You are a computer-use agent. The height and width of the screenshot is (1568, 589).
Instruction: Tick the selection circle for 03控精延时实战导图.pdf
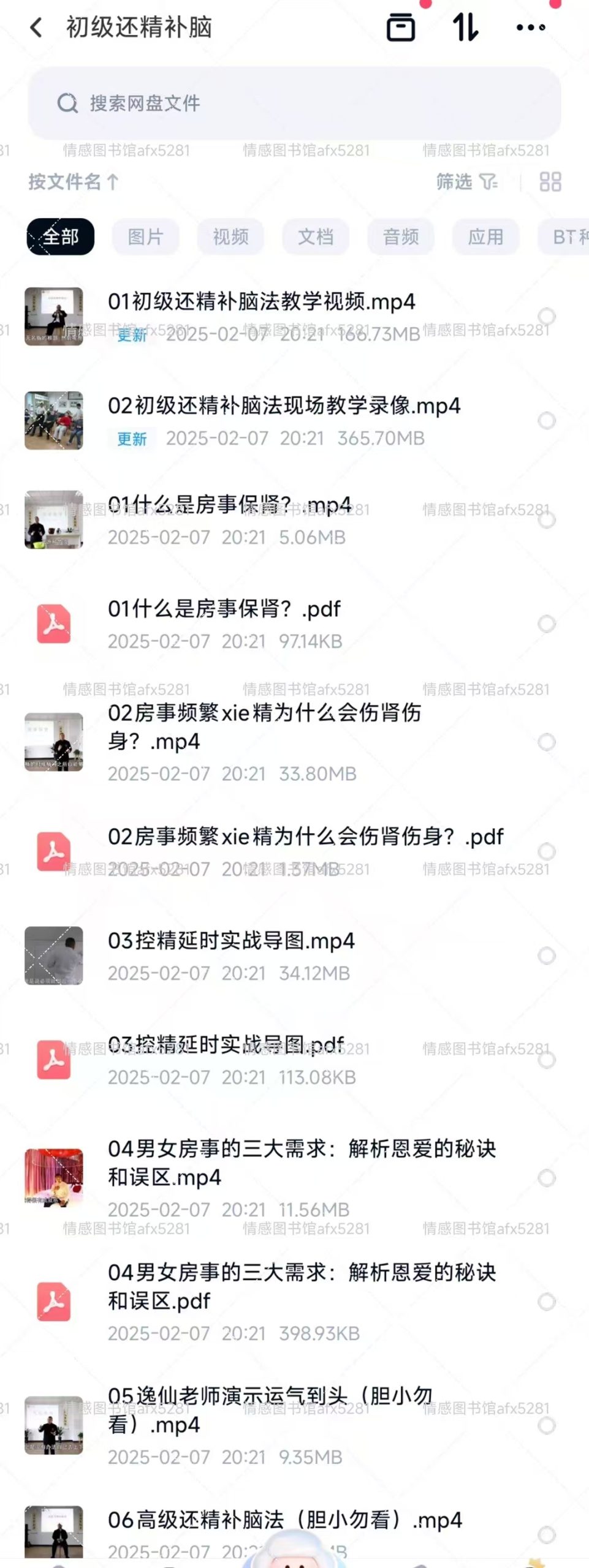[x=546, y=1060]
